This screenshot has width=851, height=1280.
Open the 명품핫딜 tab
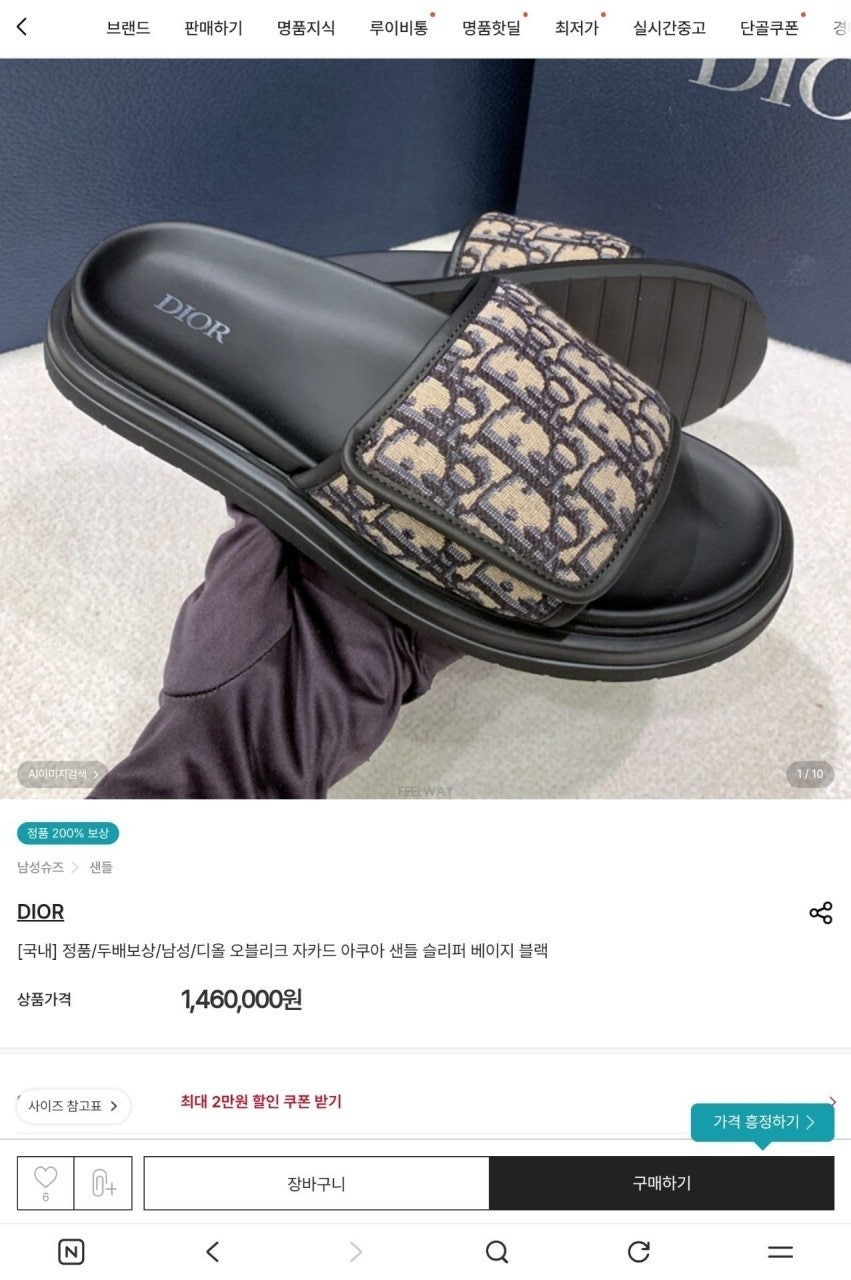click(x=491, y=28)
